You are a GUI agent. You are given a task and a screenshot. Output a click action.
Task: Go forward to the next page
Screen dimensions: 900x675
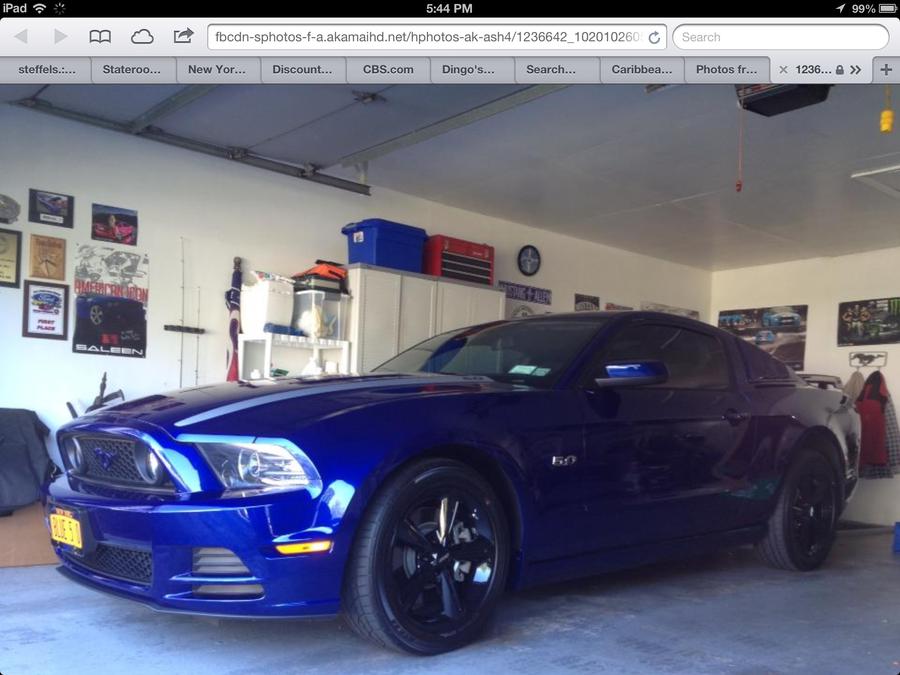pos(61,37)
